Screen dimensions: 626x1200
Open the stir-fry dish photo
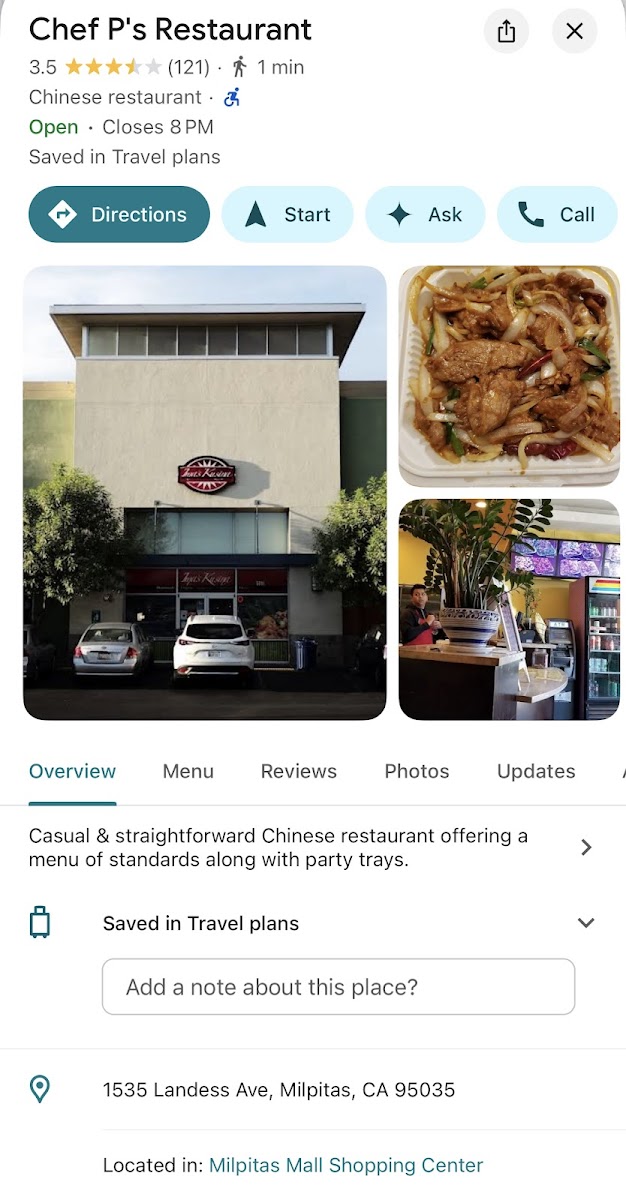tap(509, 376)
